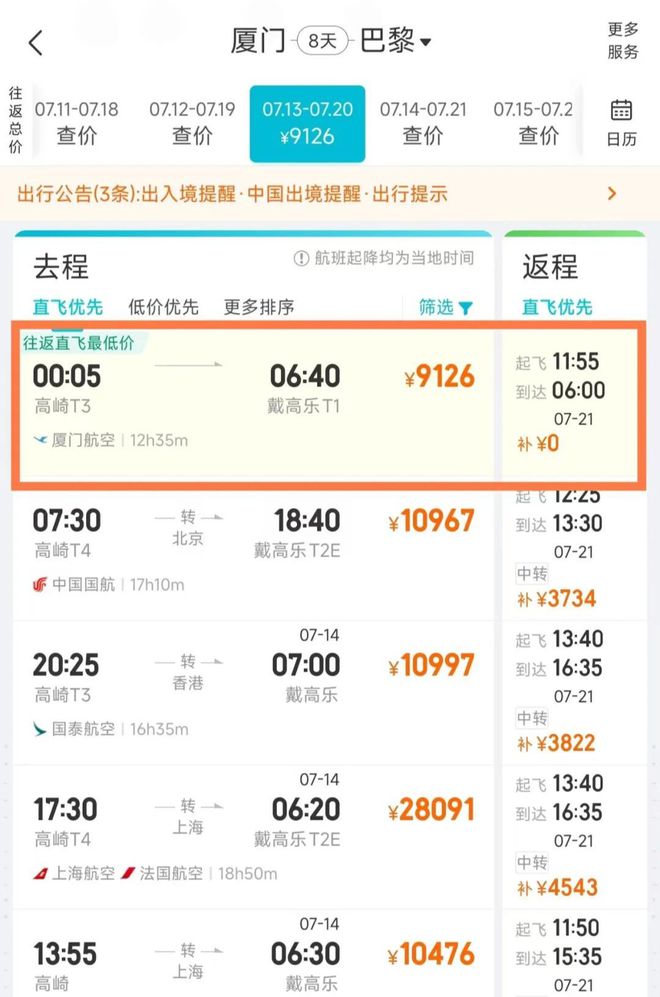This screenshot has width=660, height=997.
Task: Sort outbound flights by 低价优先
Action: coord(163,307)
